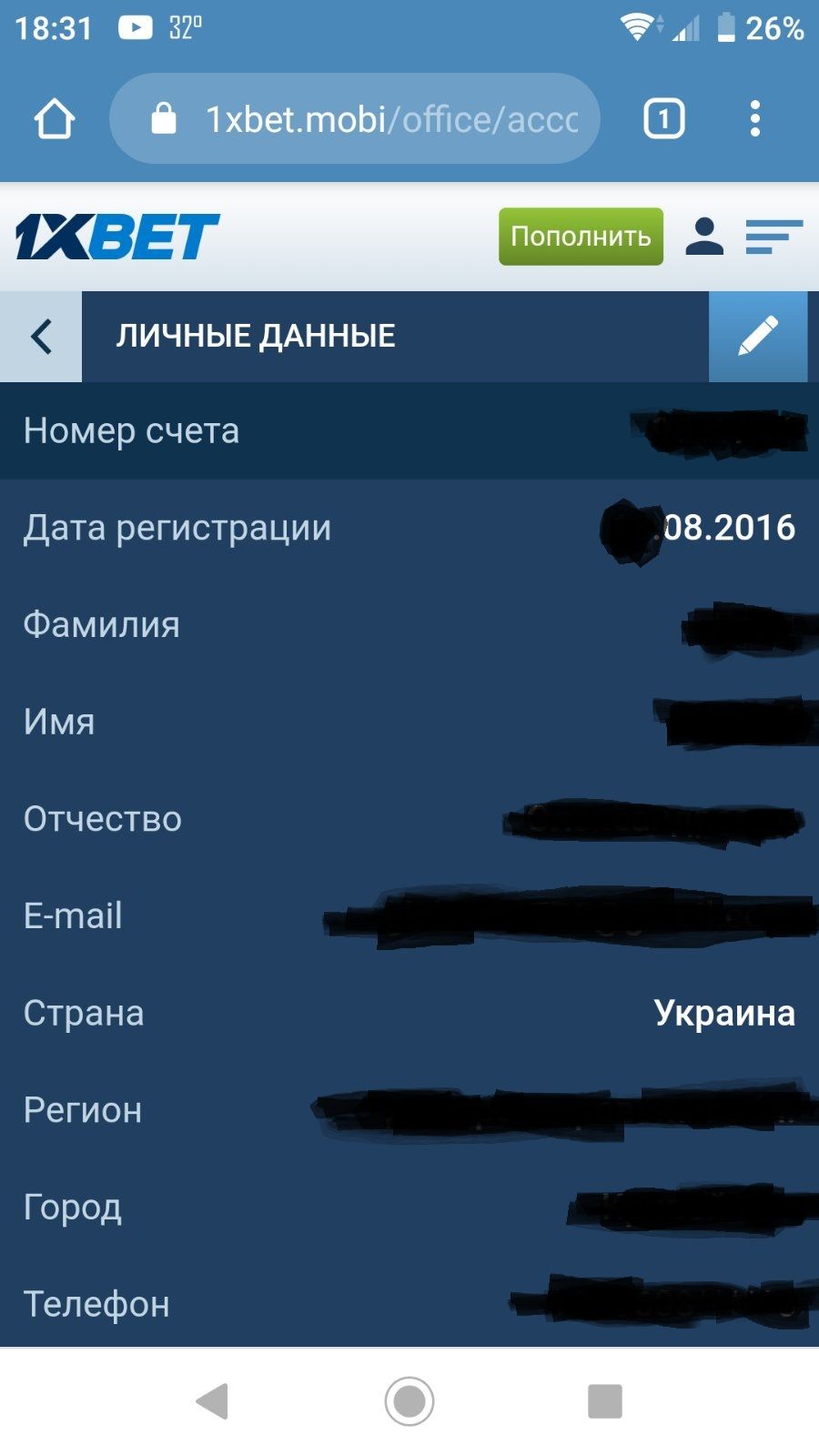Tap the green Пополнить button
This screenshot has height=1456, width=819.
pyautogui.click(x=581, y=237)
